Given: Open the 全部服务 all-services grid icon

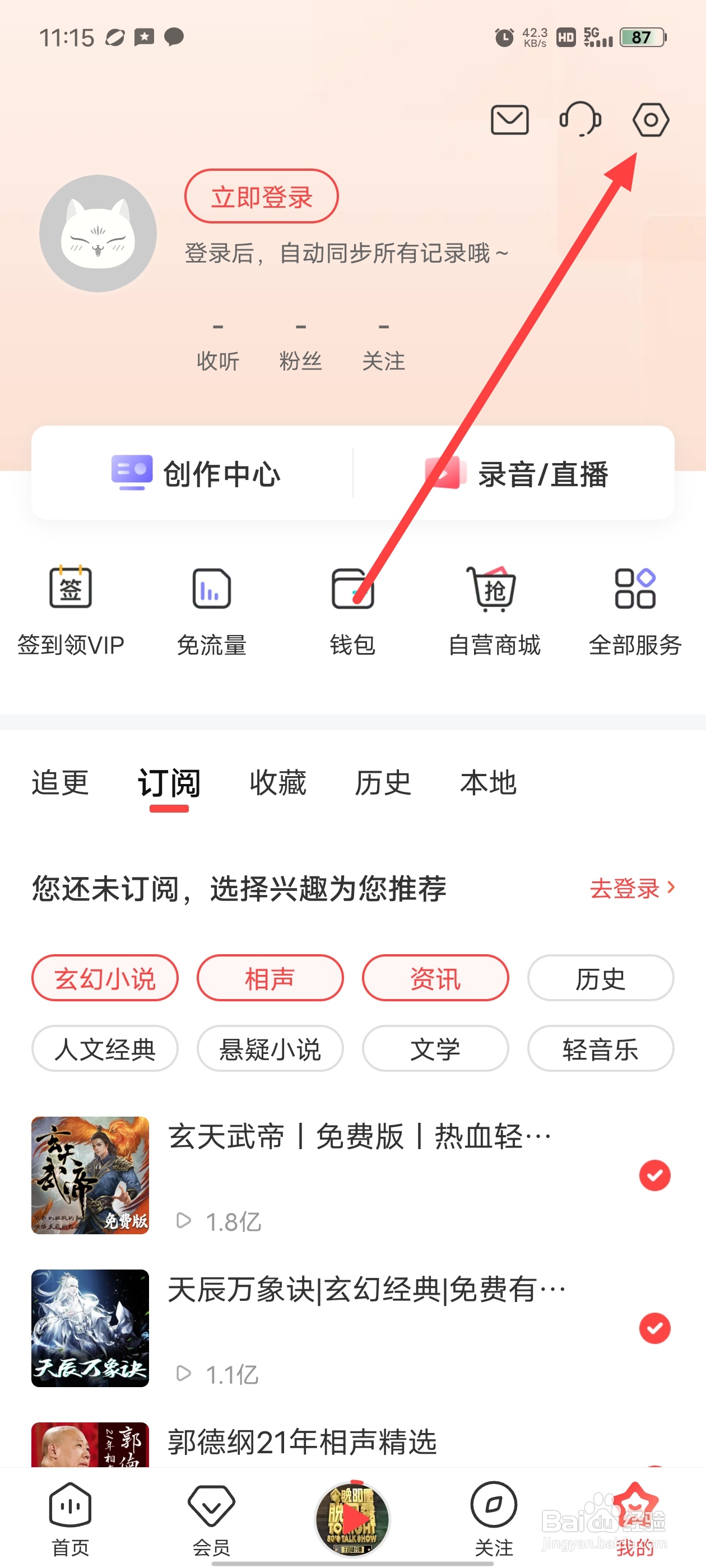Looking at the screenshot, I should point(636,587).
